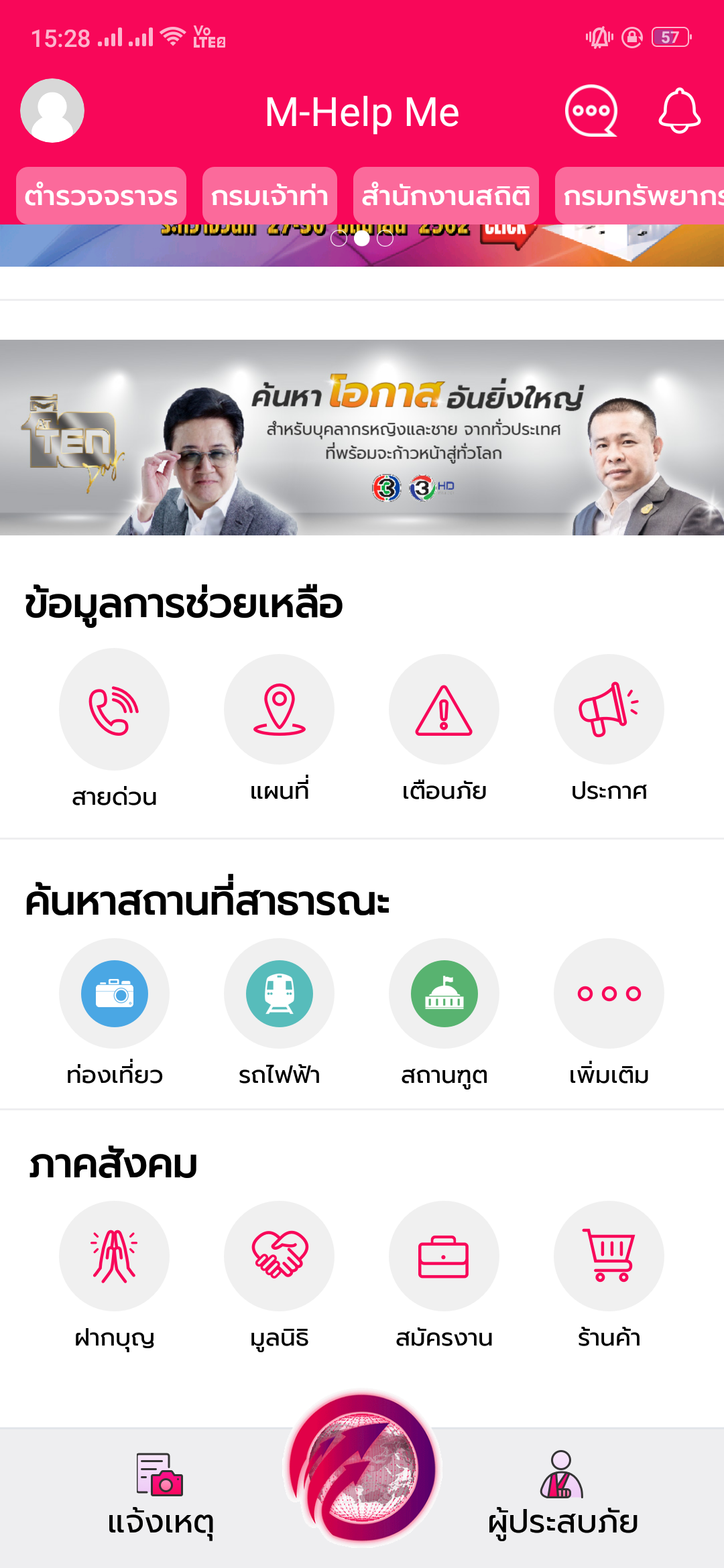Open the แผนที่ map

[x=279, y=710]
